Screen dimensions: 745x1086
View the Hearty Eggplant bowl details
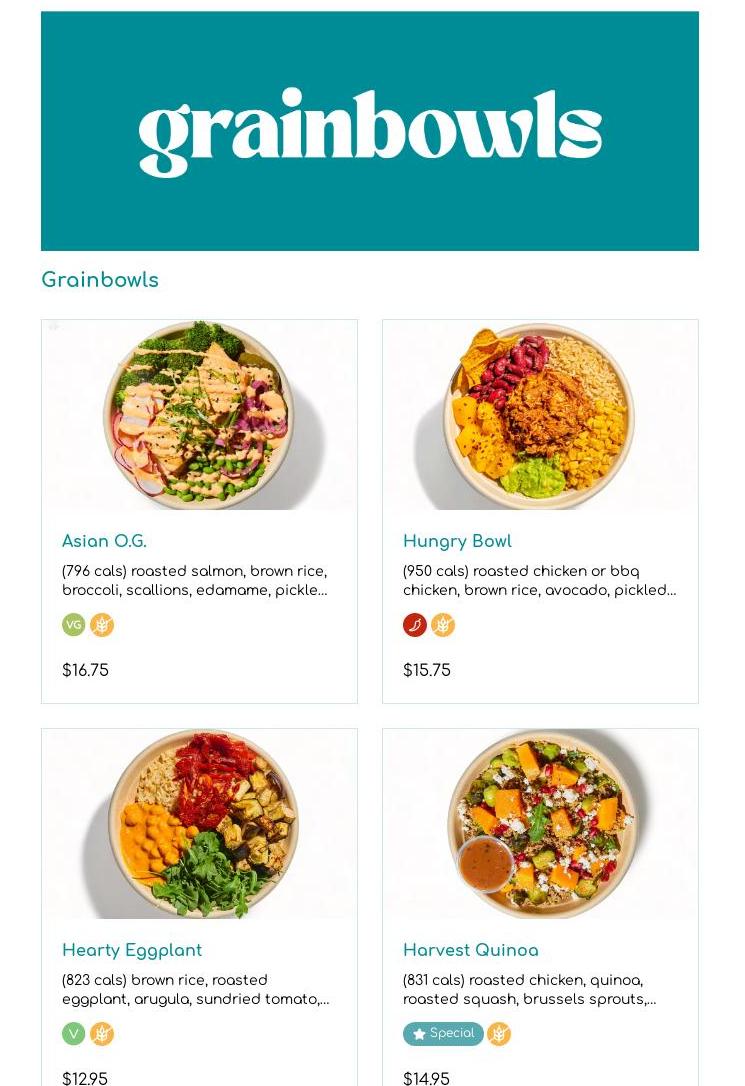click(x=199, y=906)
